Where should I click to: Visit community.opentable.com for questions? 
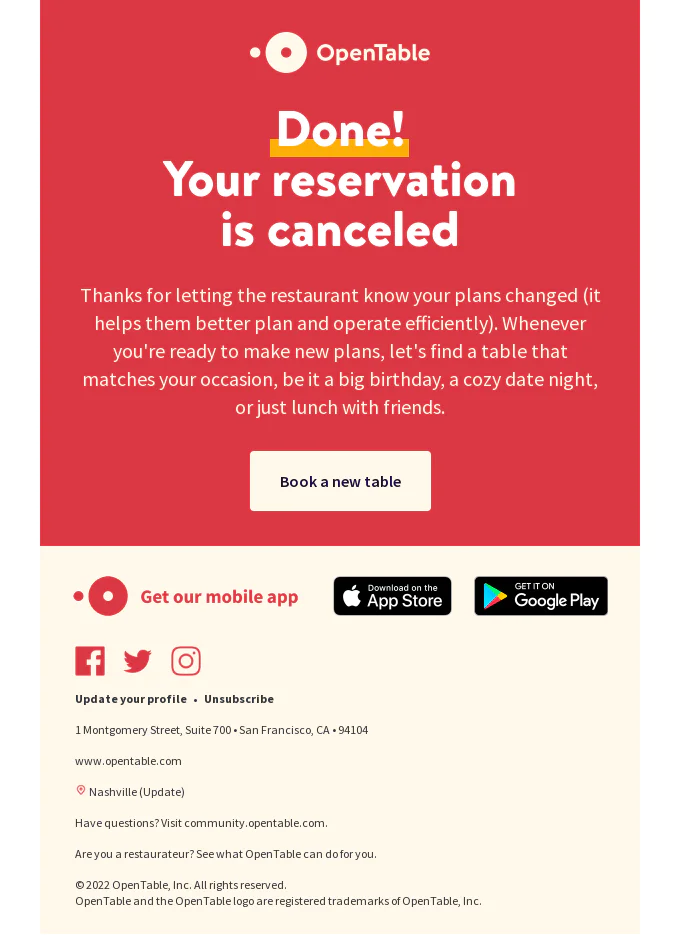point(255,823)
